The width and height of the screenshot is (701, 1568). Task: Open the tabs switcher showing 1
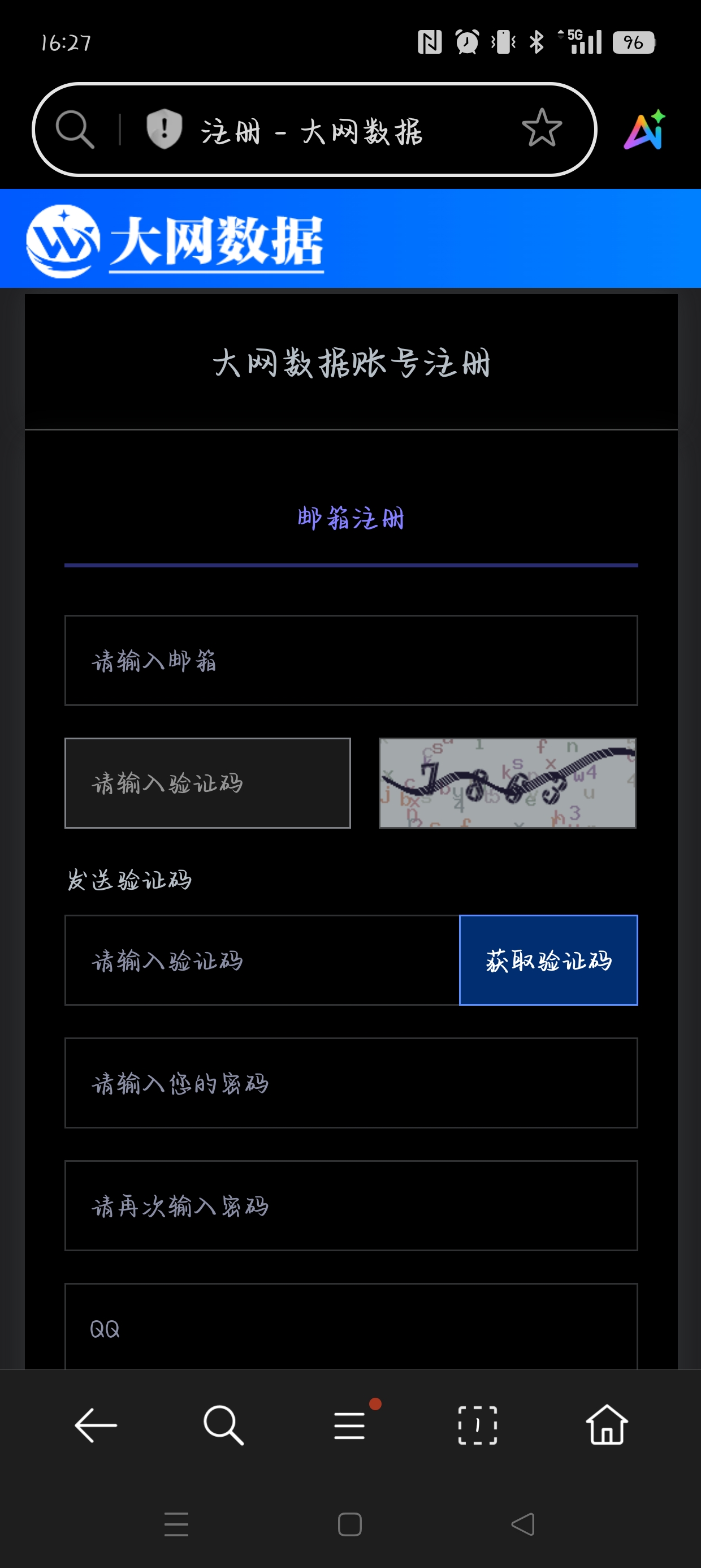[477, 1425]
